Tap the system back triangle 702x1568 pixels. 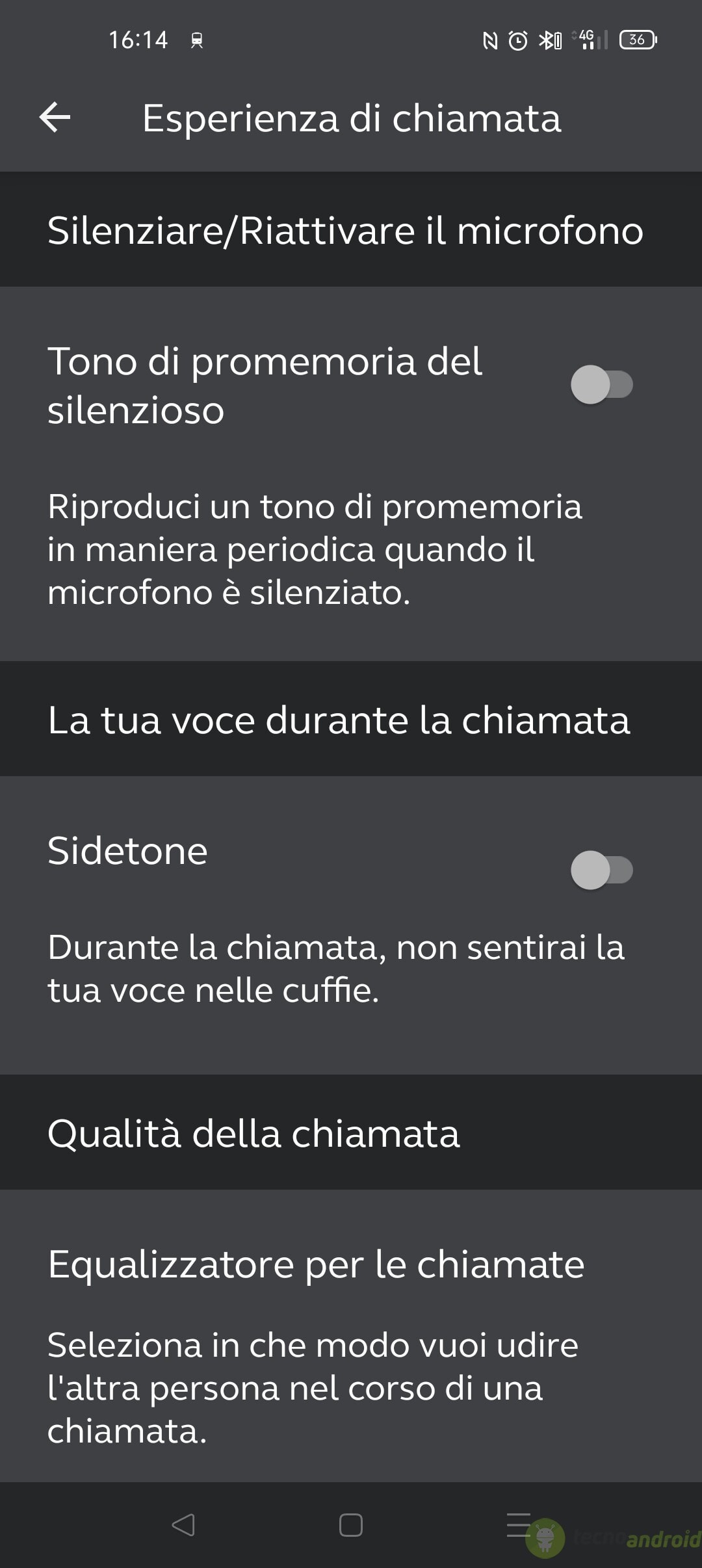coord(183,1525)
